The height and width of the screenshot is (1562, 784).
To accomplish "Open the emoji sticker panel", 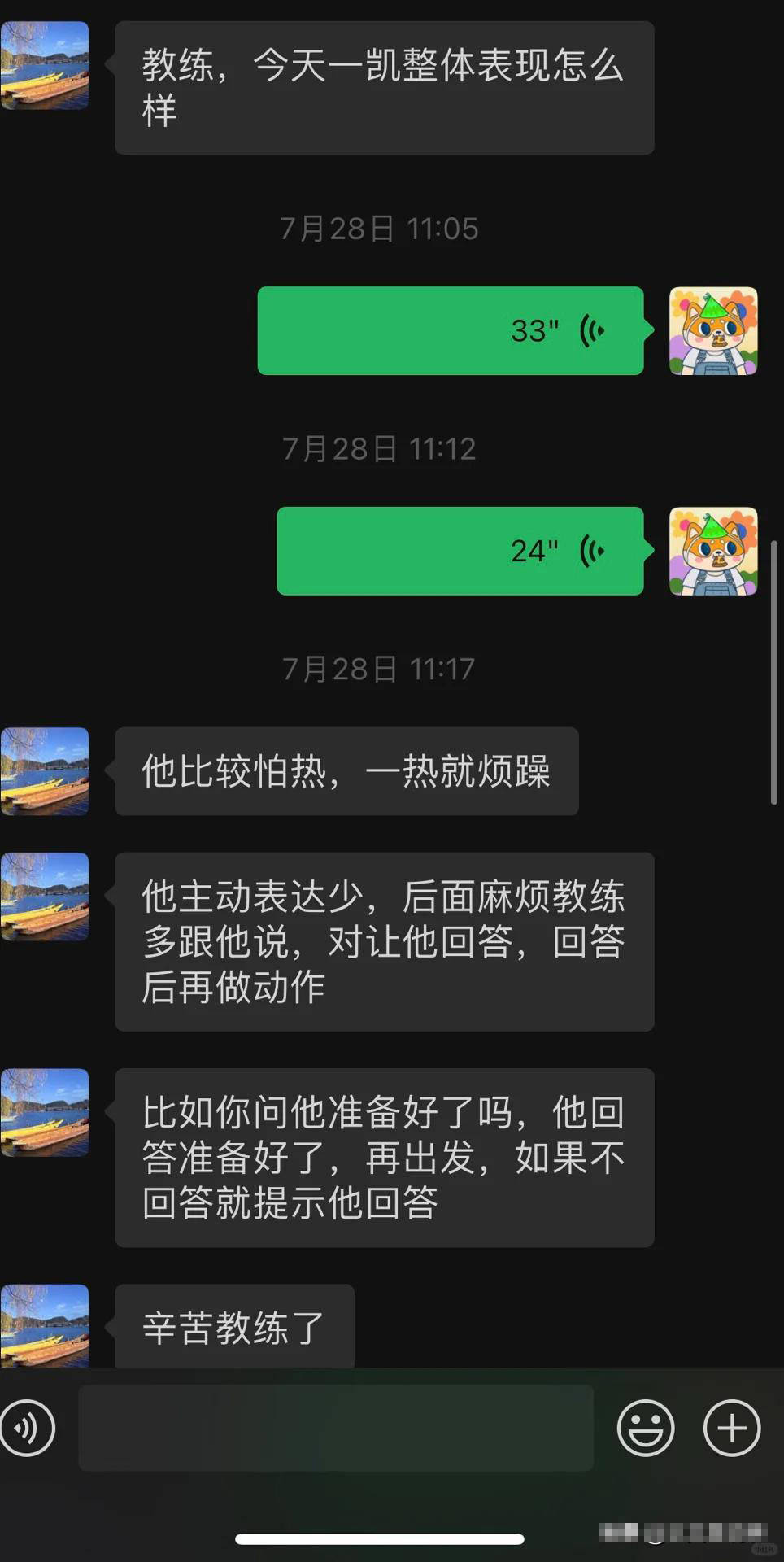I will click(646, 1428).
